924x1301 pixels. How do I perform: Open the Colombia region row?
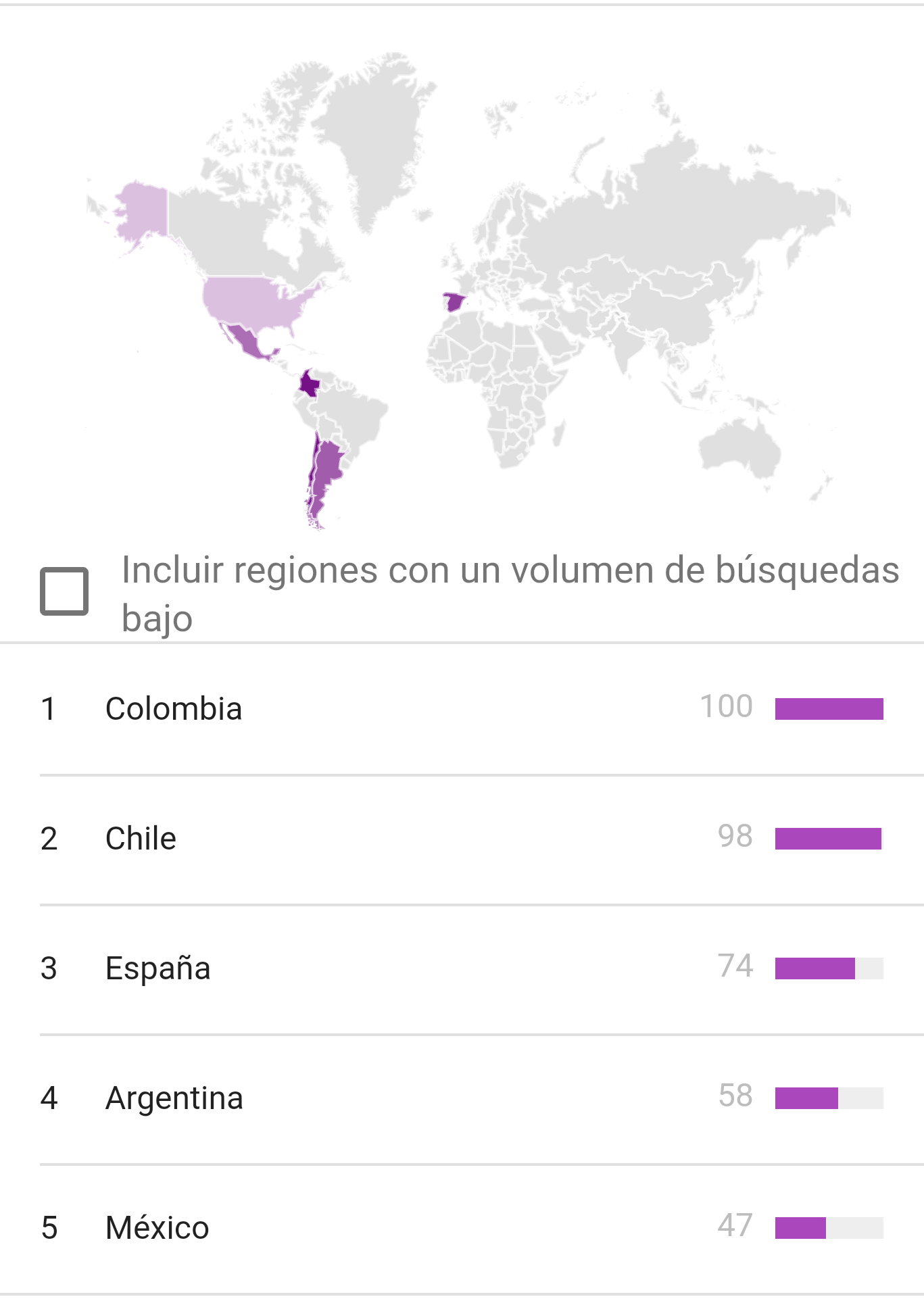174,709
